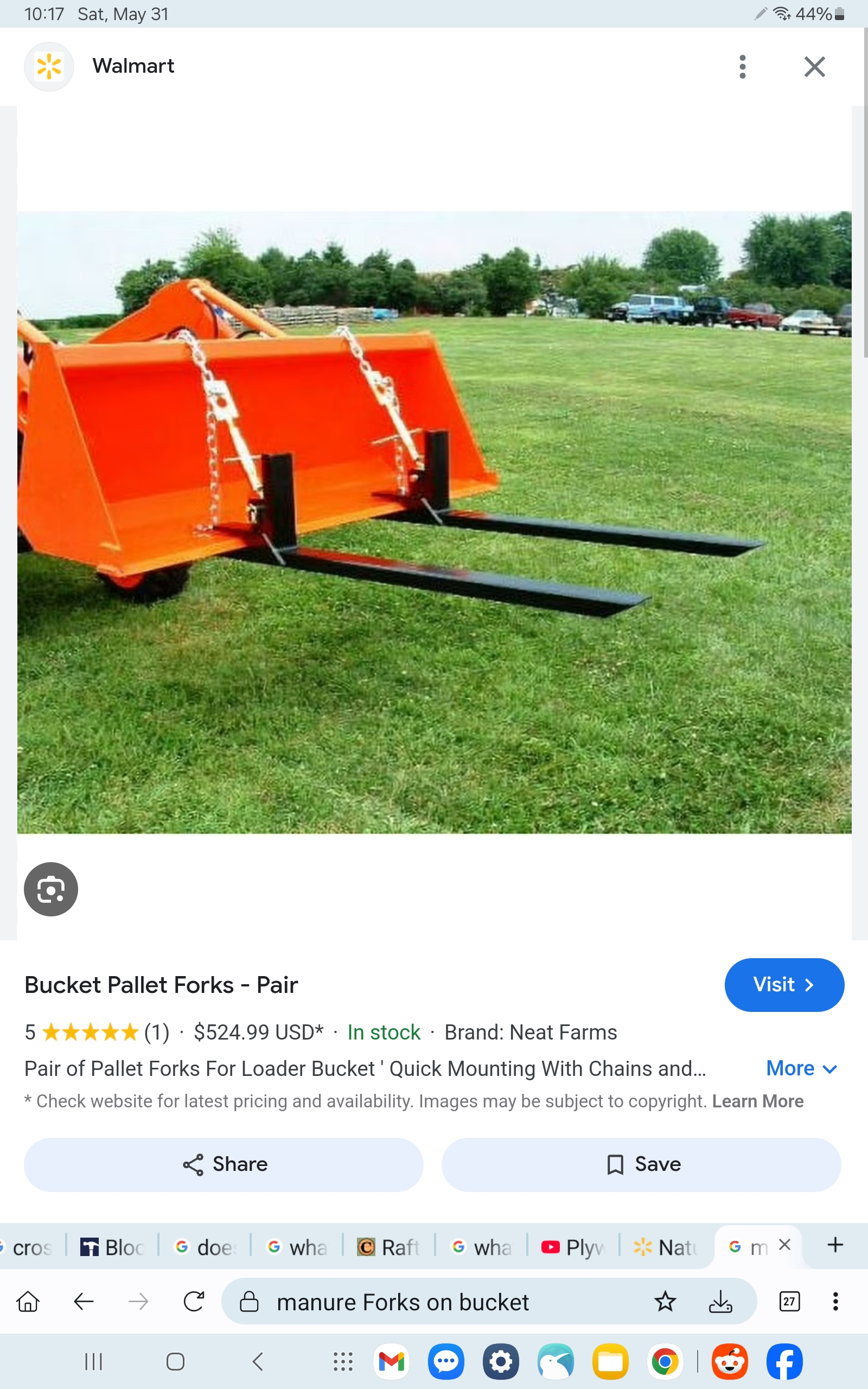Open the Learn More link
The image size is (868, 1389).
pos(757,1101)
